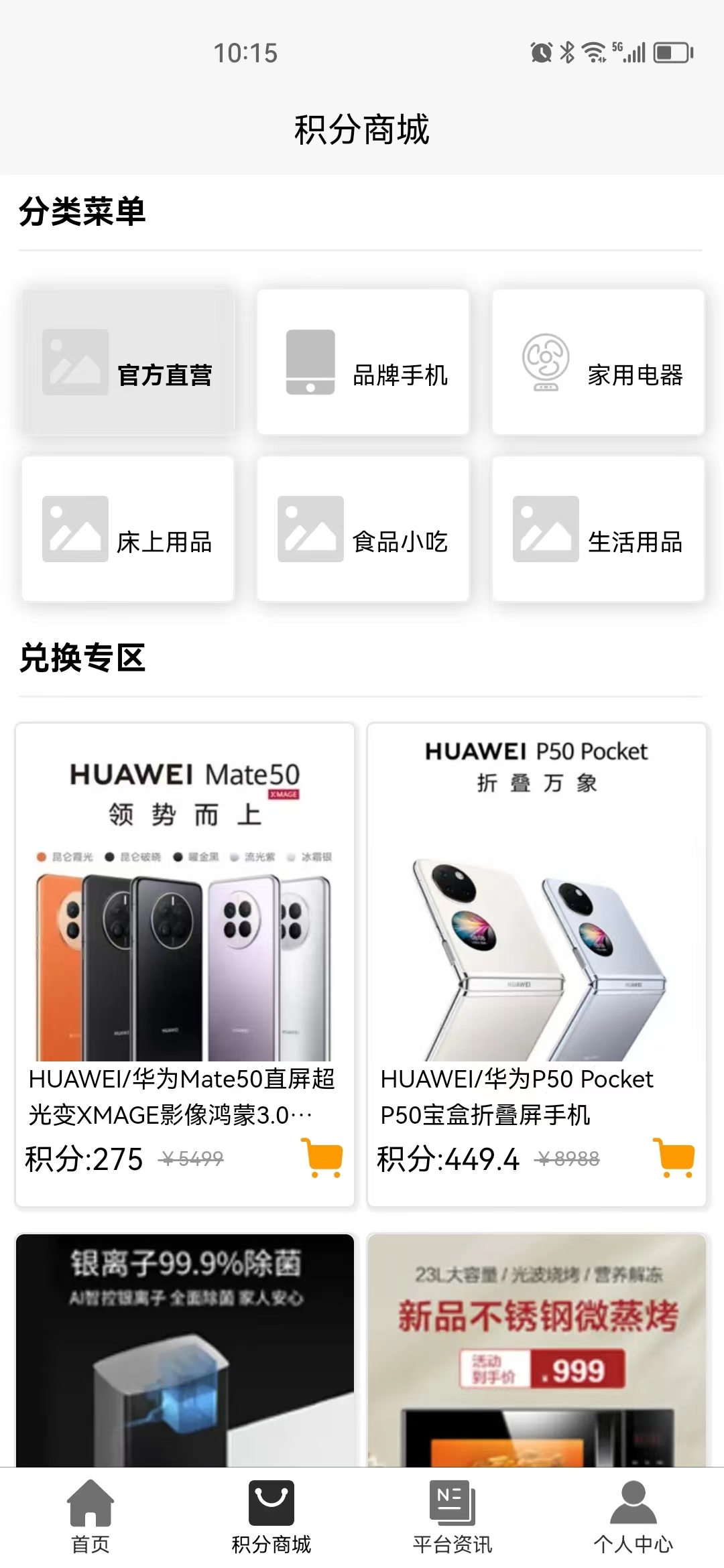Viewport: 724px width, 1568px height.
Task: Select the 家用电器 fan category icon
Action: click(x=545, y=362)
